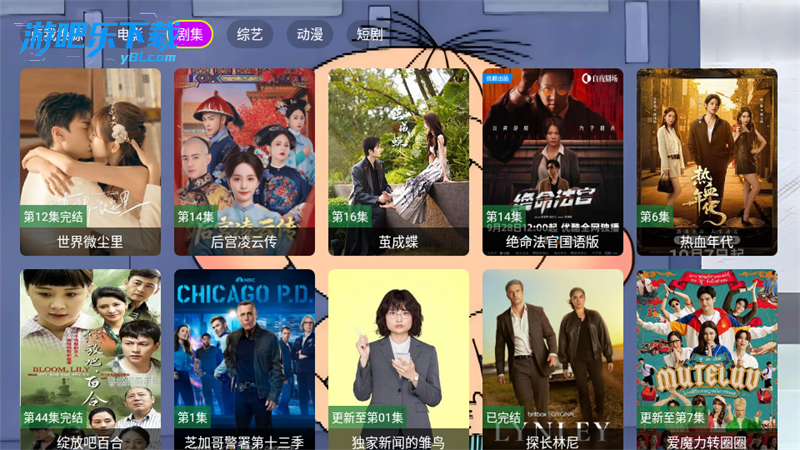This screenshot has height=450, width=800.
Task: Open the drama 绽放吧百合
Action: (x=90, y=360)
